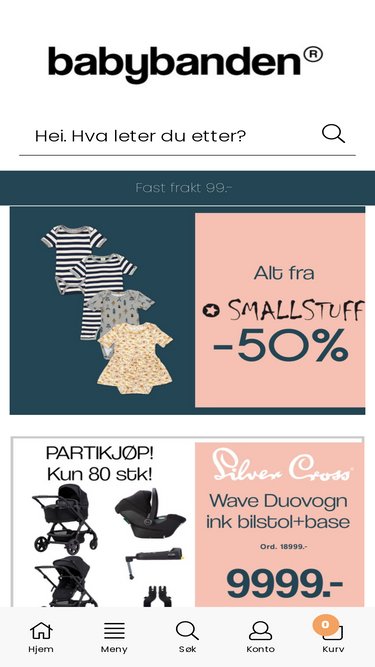The width and height of the screenshot is (375, 667).
Task: View the Kurv shopping cart
Action: [333, 637]
